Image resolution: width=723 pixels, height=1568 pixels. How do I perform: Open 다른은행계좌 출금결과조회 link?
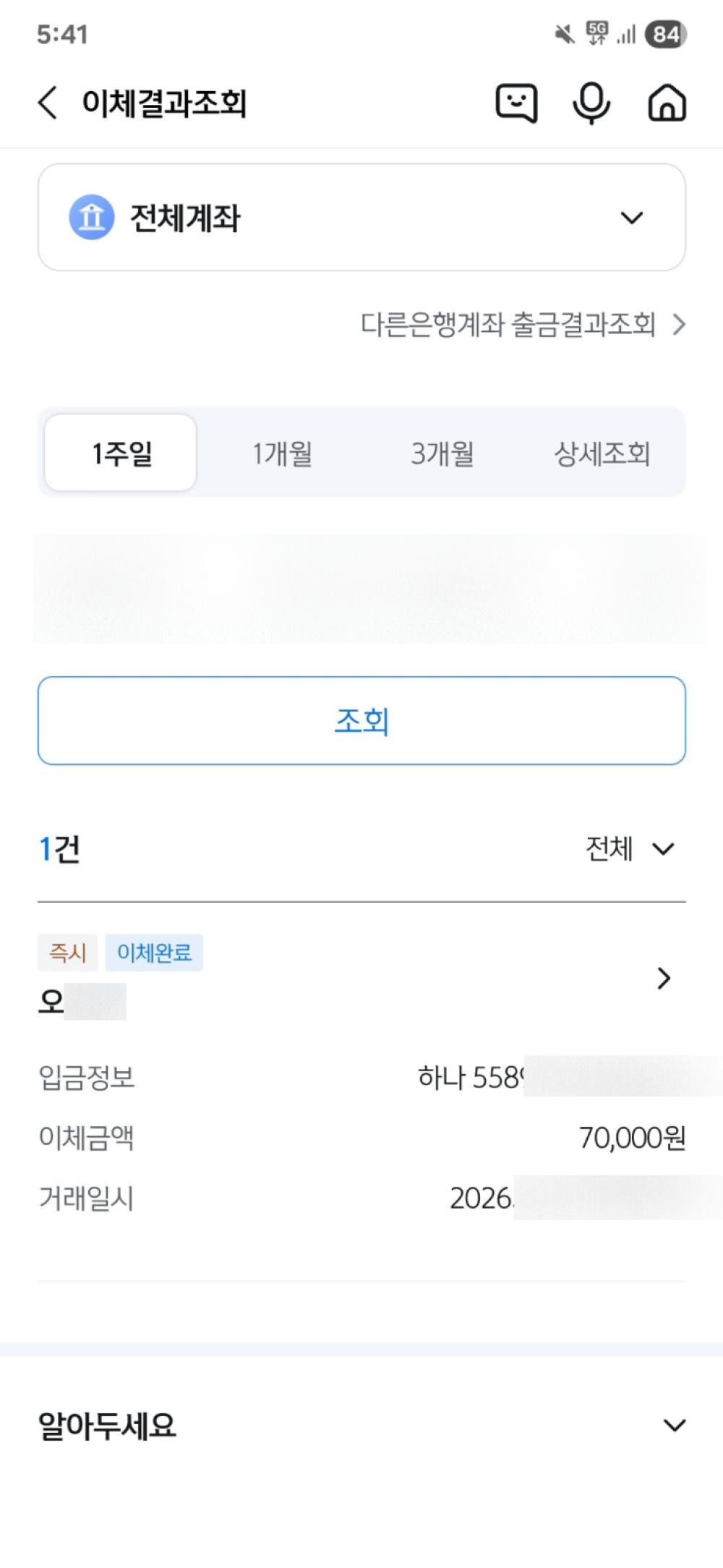523,324
